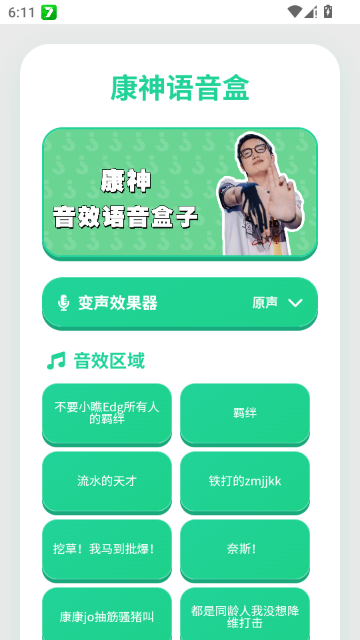Play the 不要小瞧Edg所有人的羁绊 sound
Screen dimensions: 360x640
107,414
